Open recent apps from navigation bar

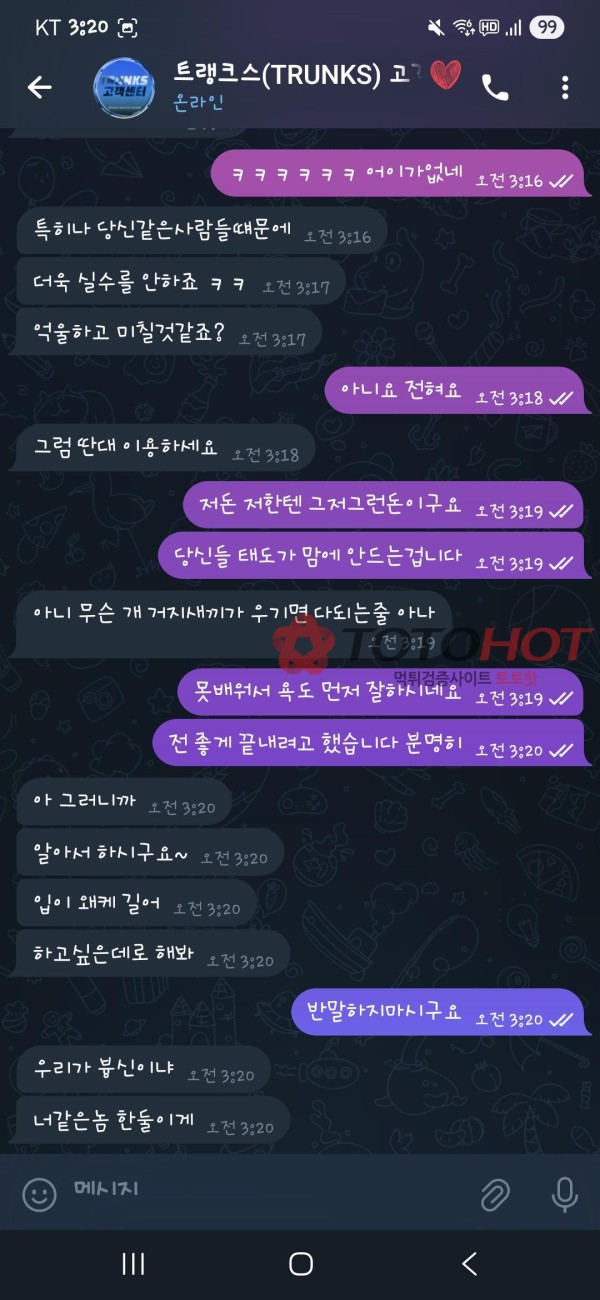point(133,1264)
